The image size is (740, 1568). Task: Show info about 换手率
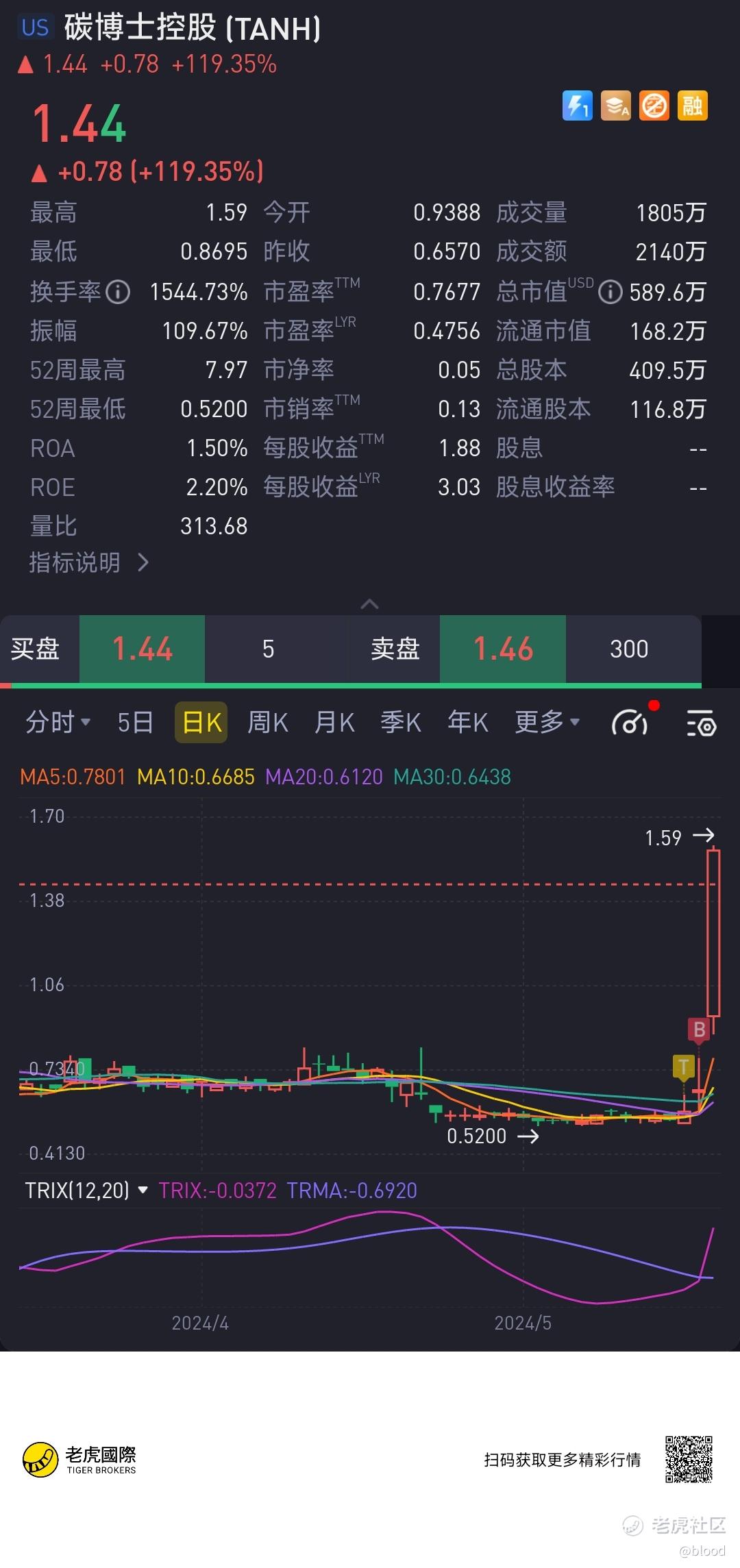[x=118, y=293]
